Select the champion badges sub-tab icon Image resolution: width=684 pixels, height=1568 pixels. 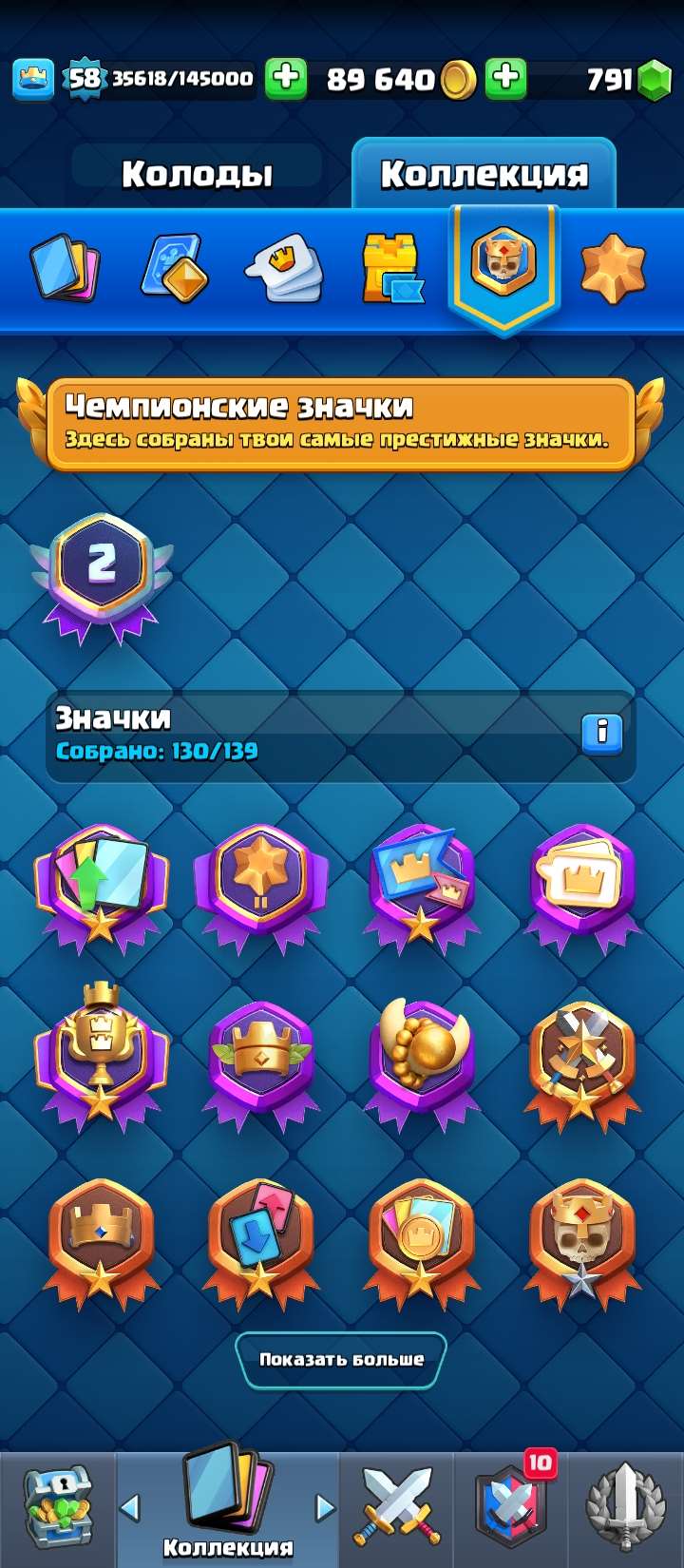pyautogui.click(x=503, y=266)
